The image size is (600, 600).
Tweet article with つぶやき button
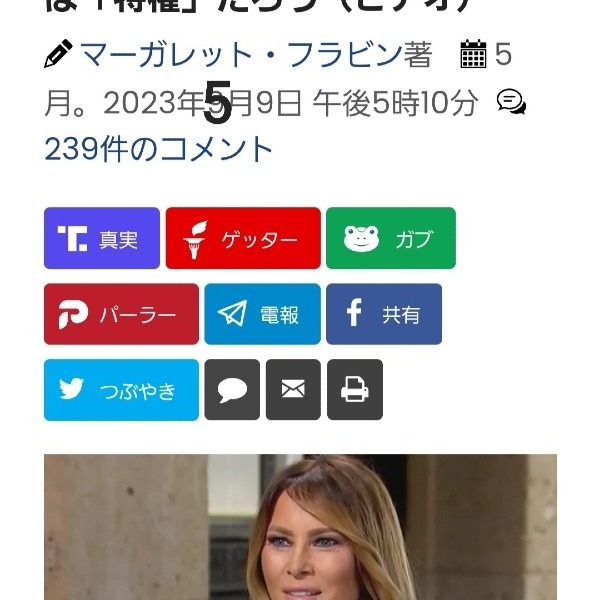pos(121,390)
